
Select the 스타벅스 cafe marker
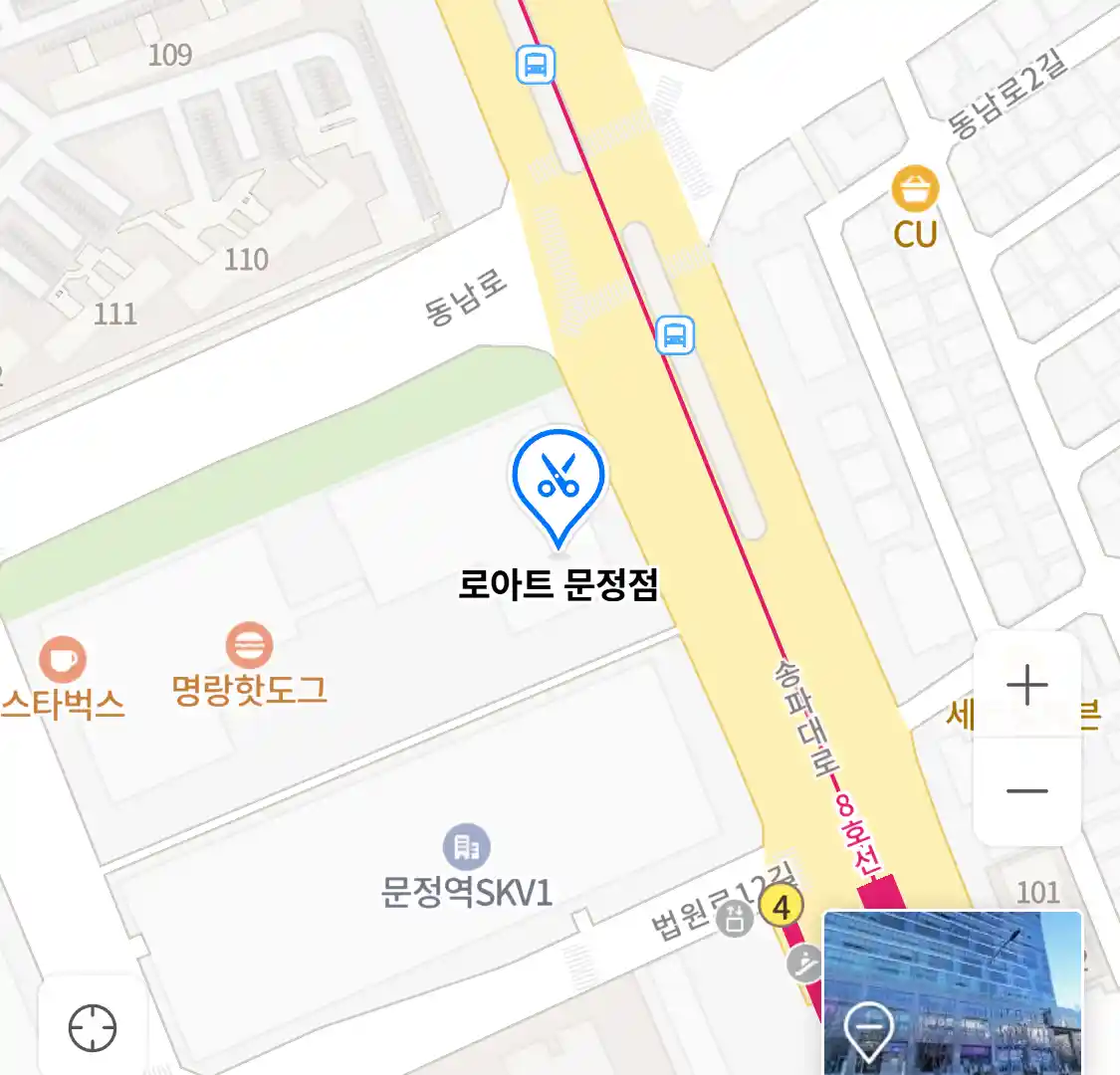point(63,659)
